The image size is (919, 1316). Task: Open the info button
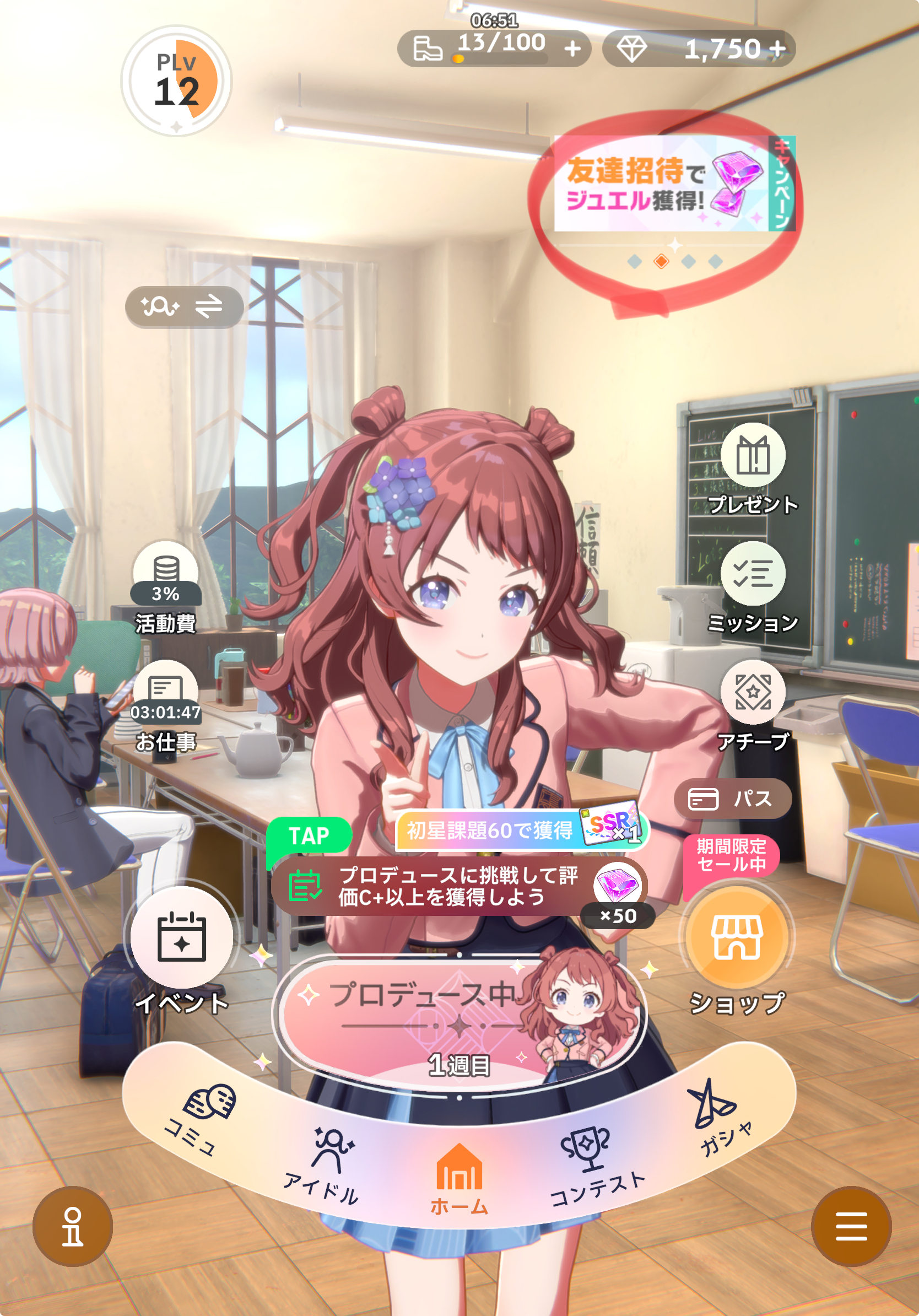pos(72,1227)
